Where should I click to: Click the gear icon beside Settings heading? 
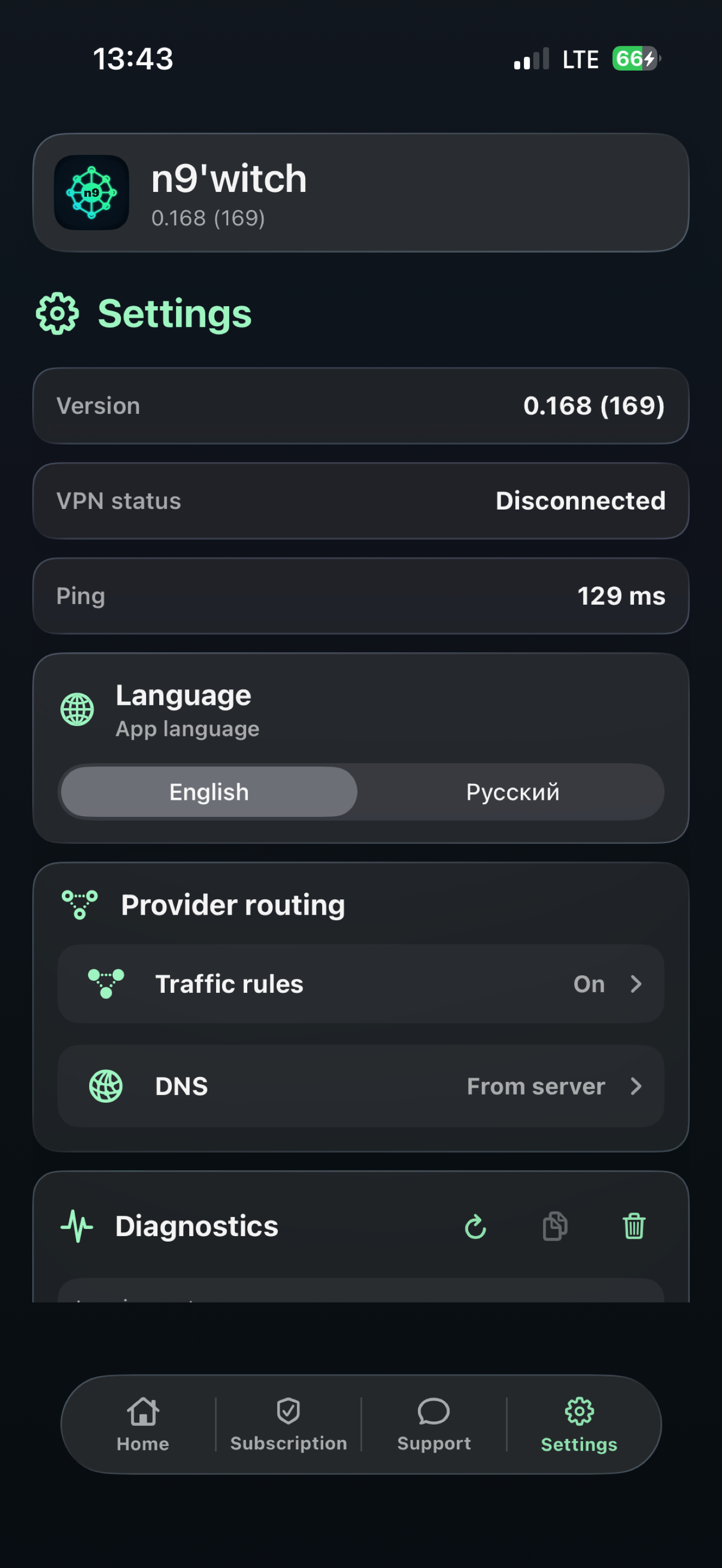(x=57, y=313)
